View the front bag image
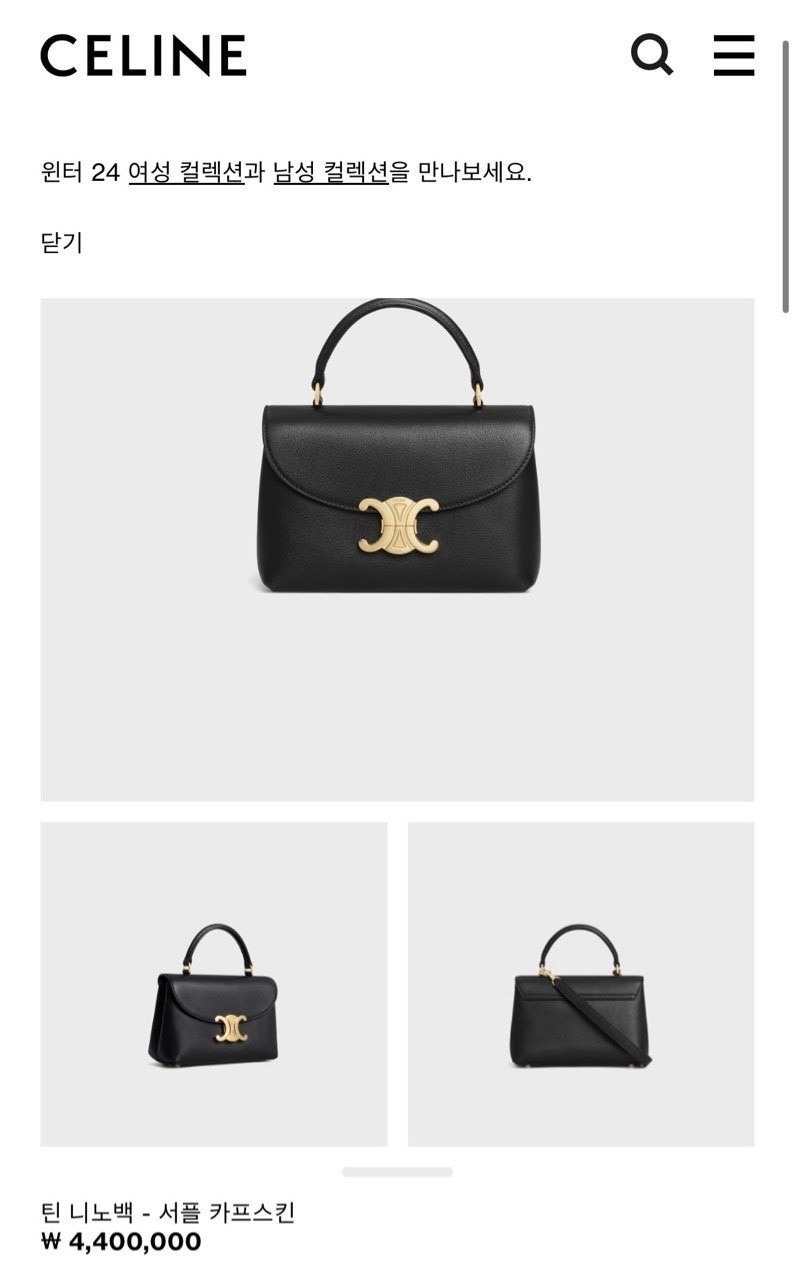 pyautogui.click(x=397, y=549)
